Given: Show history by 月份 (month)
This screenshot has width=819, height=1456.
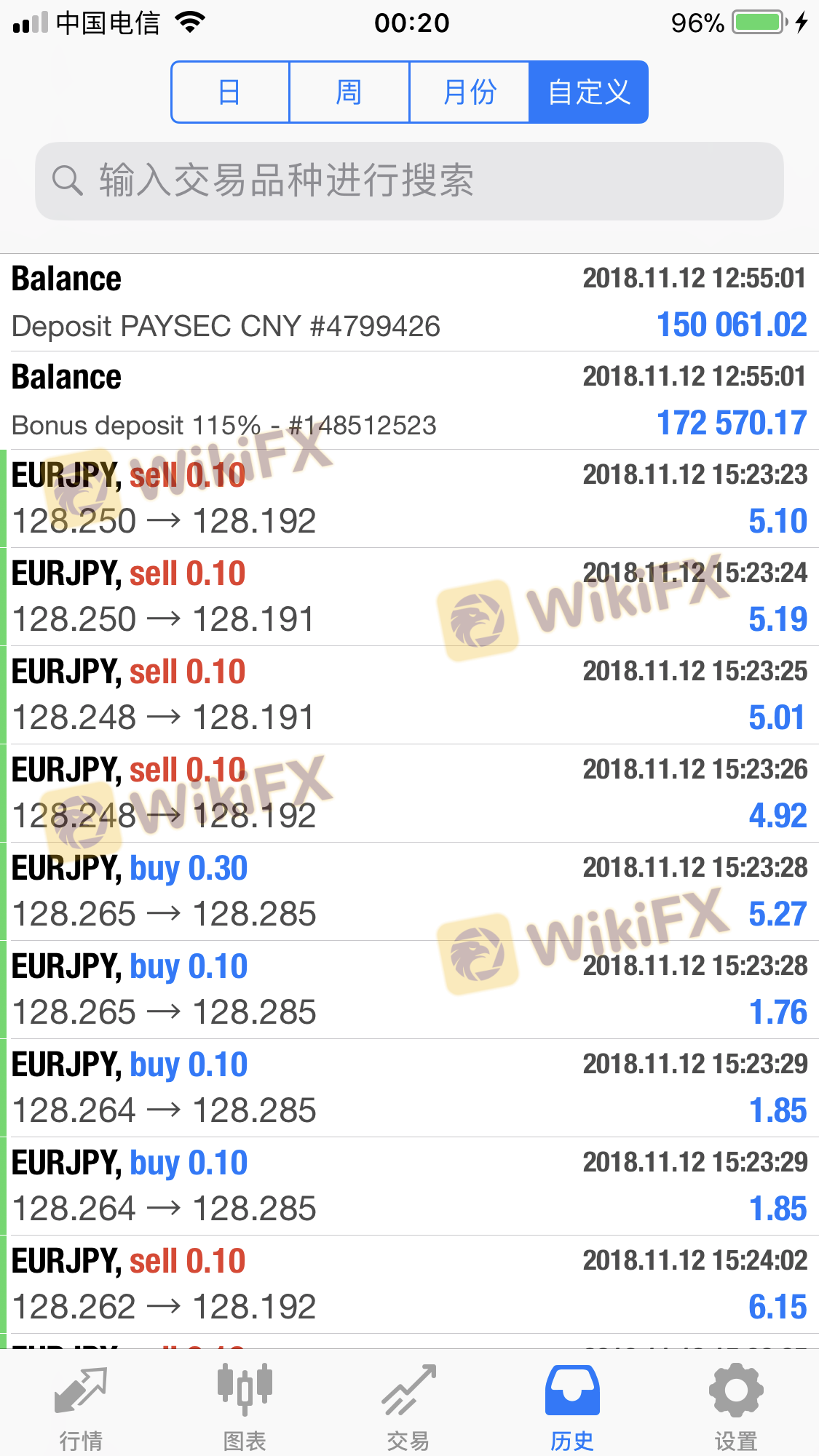Looking at the screenshot, I should 469,92.
